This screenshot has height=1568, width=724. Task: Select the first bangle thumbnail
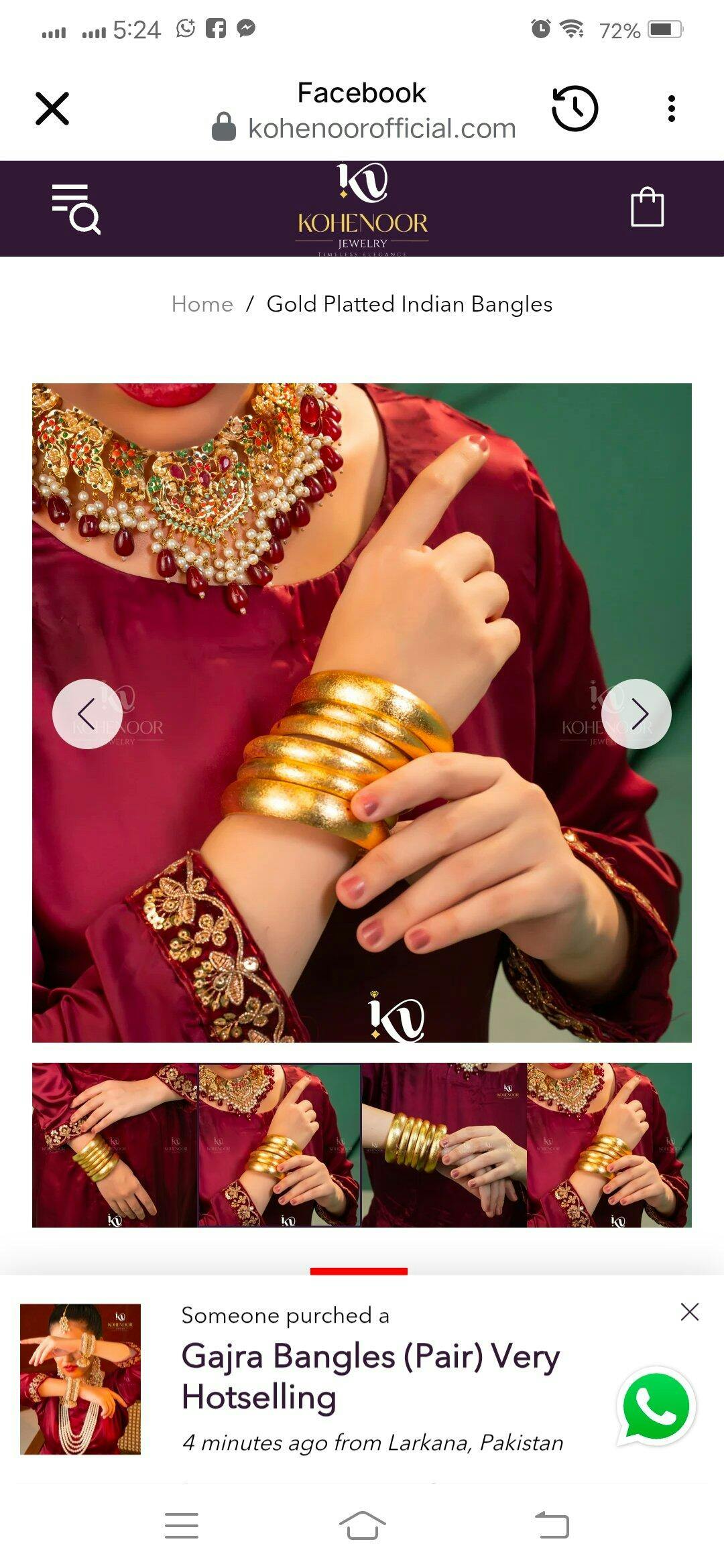pyautogui.click(x=115, y=1145)
